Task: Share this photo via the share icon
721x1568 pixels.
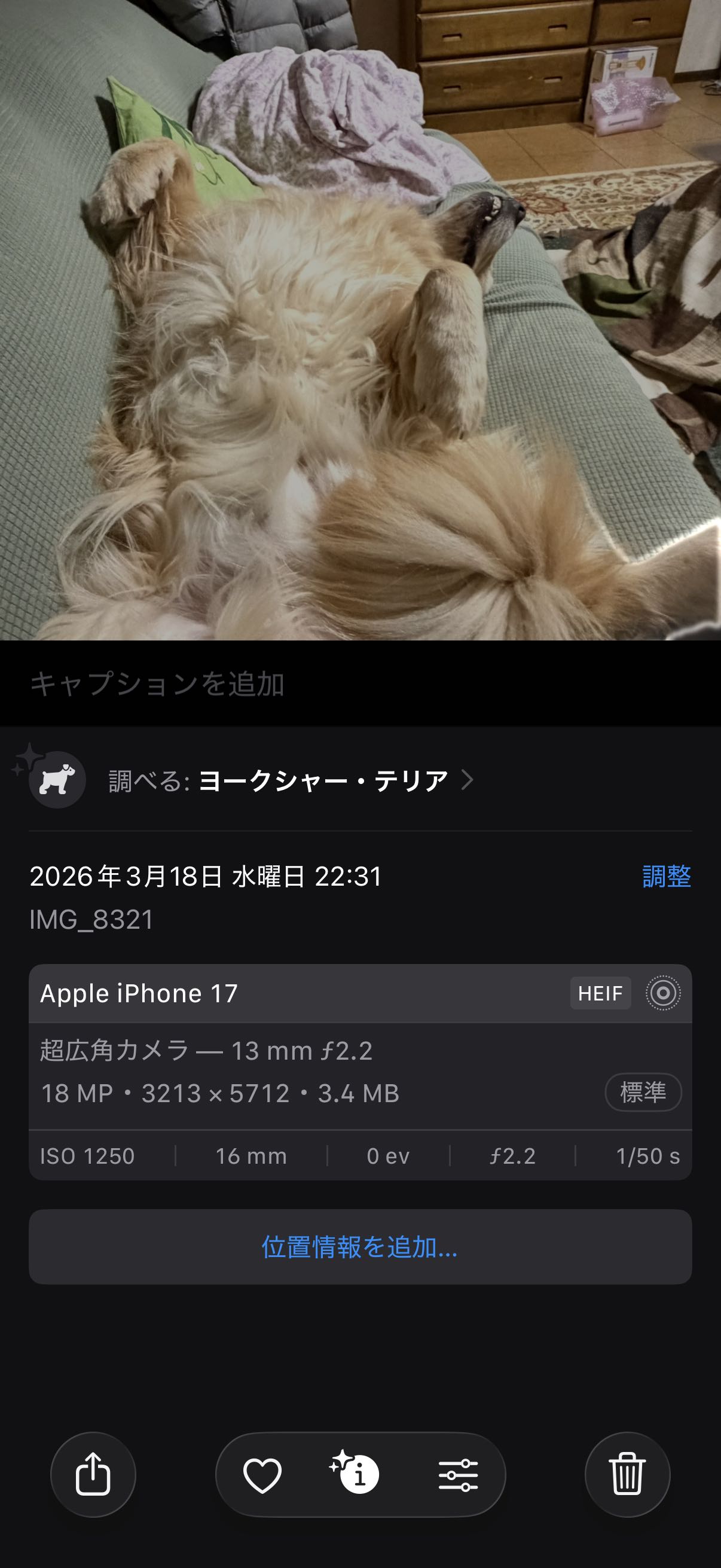Action: click(93, 1474)
